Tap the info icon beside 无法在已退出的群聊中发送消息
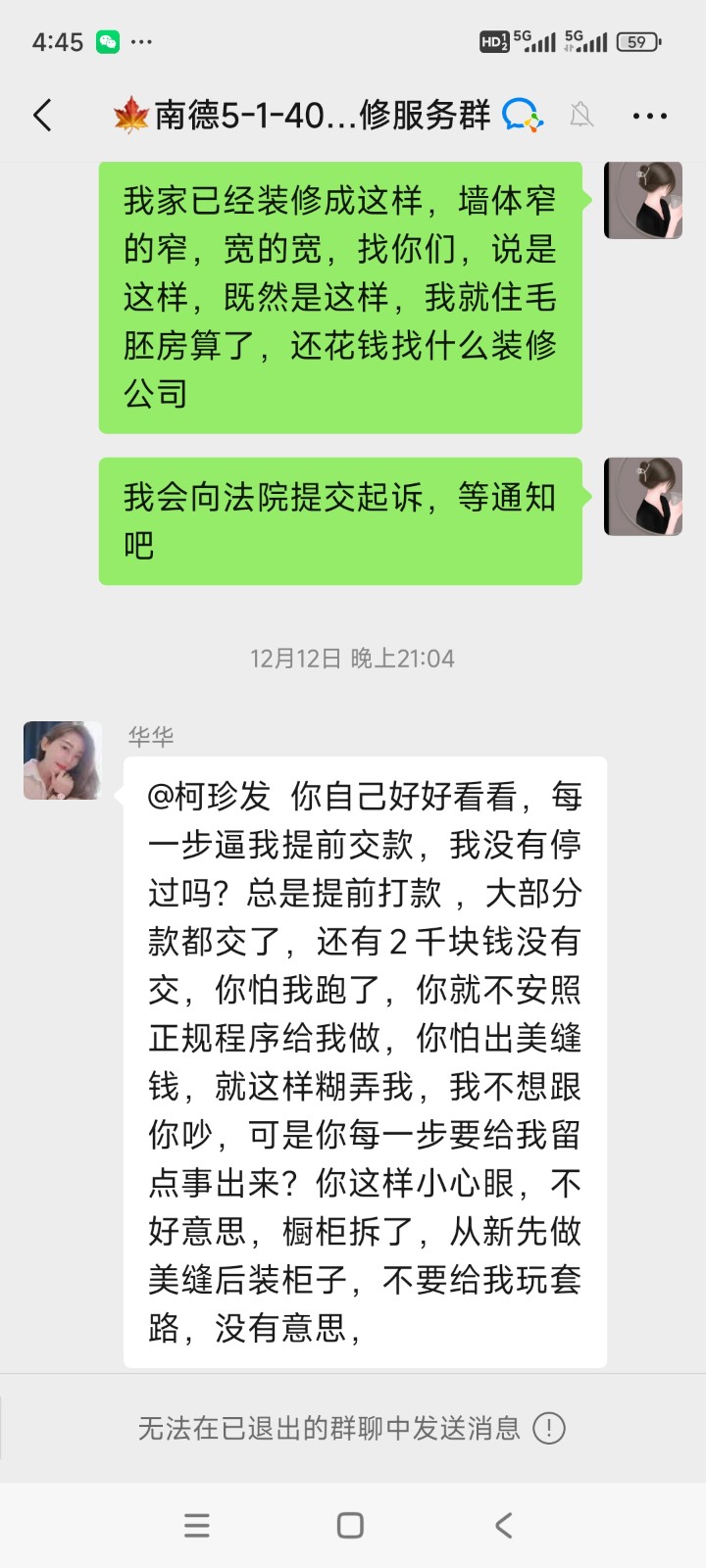 (x=549, y=1428)
